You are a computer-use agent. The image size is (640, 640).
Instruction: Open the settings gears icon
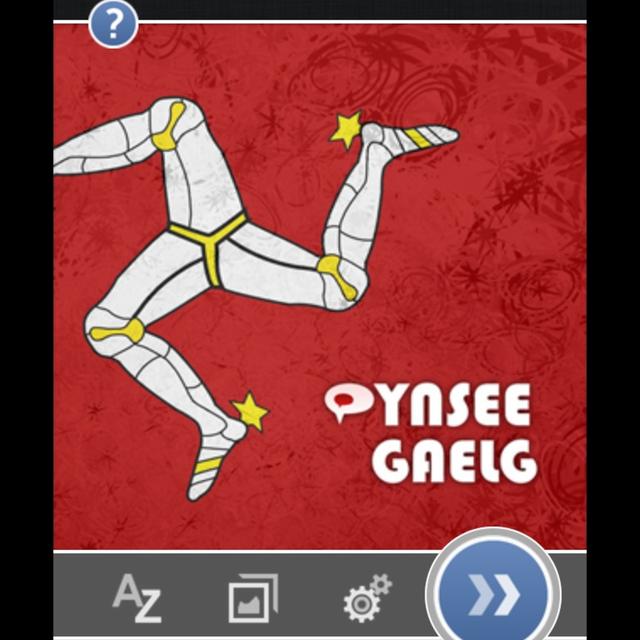366,598
